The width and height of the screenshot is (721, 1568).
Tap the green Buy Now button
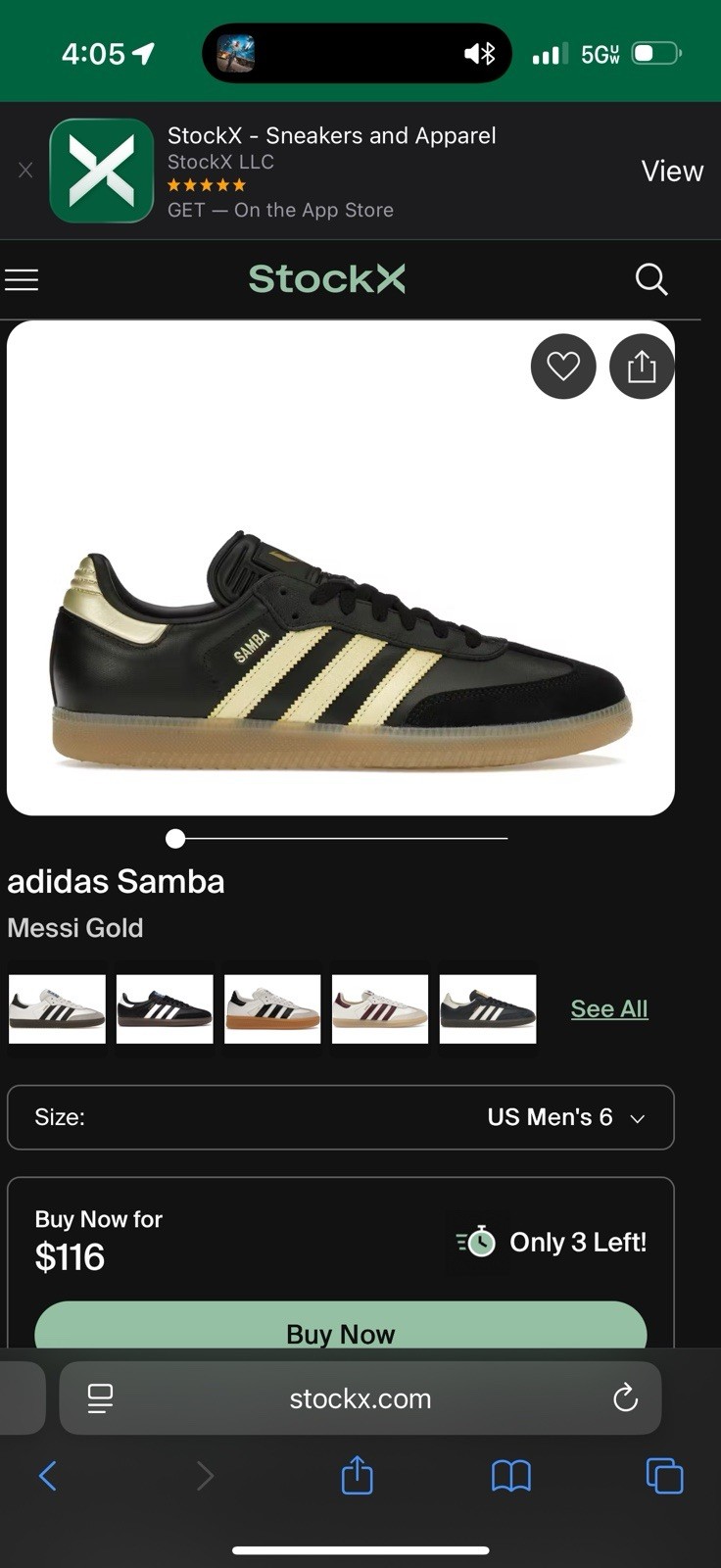click(340, 1329)
